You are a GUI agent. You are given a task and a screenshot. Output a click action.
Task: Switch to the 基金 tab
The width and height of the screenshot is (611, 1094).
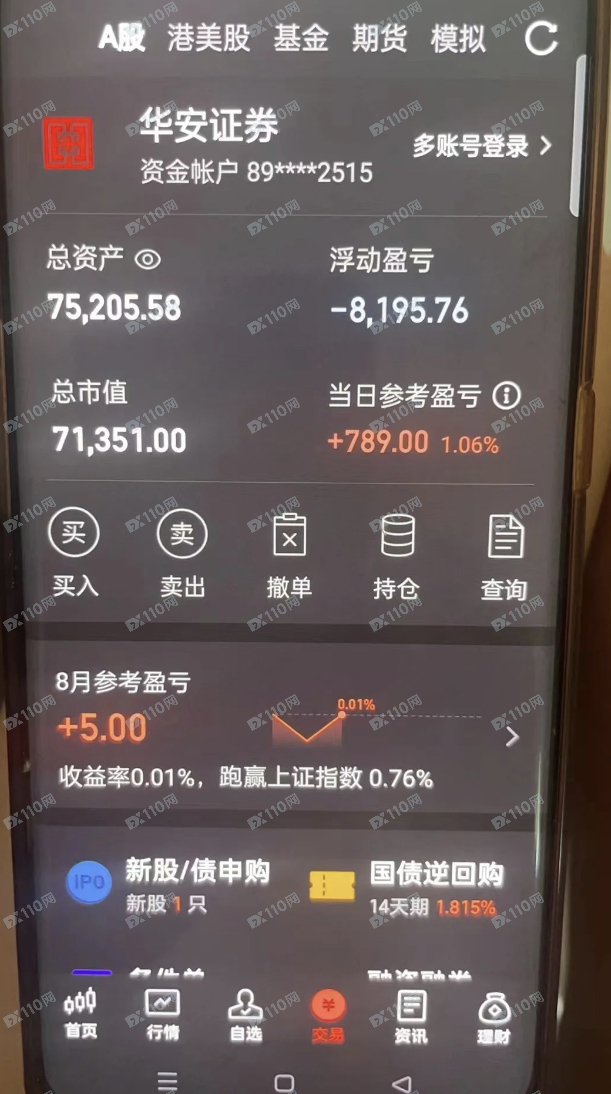[x=301, y=38]
